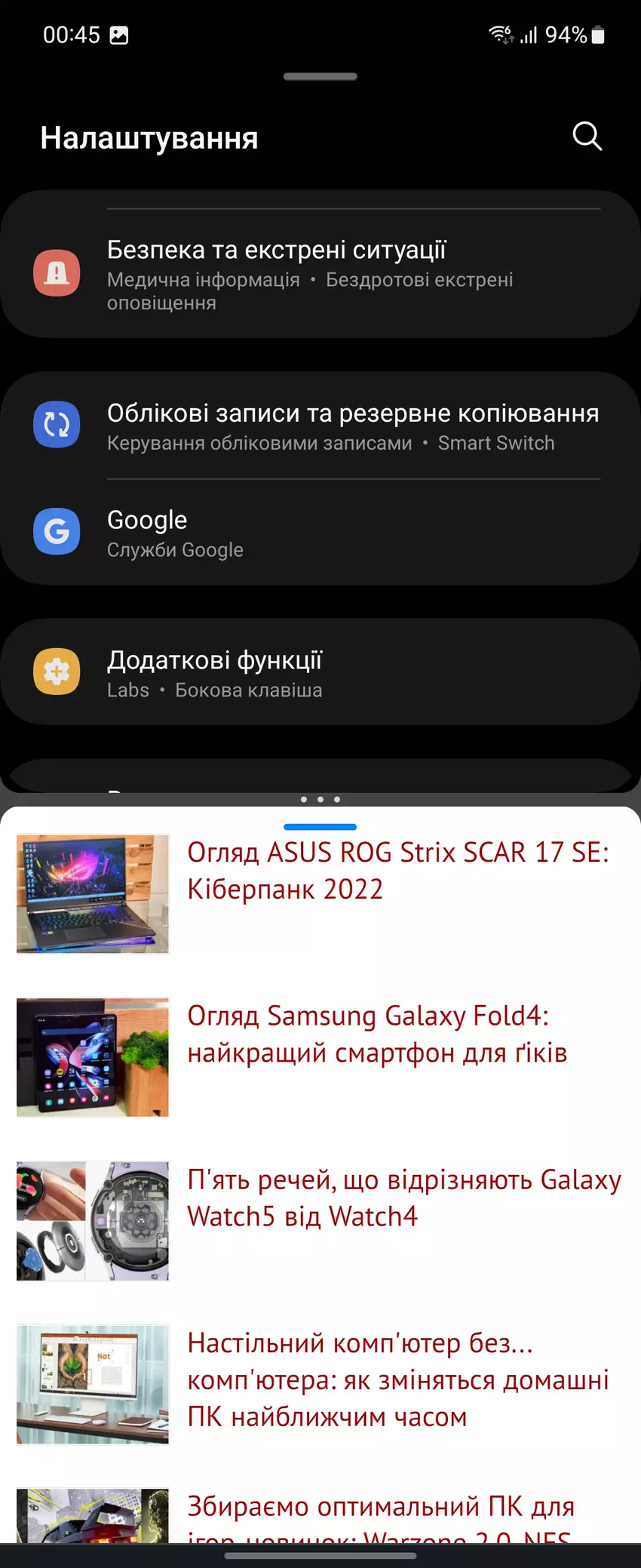Open the Galaxy Fold4 article thumbnail
The width and height of the screenshot is (641, 1568).
[93, 1057]
